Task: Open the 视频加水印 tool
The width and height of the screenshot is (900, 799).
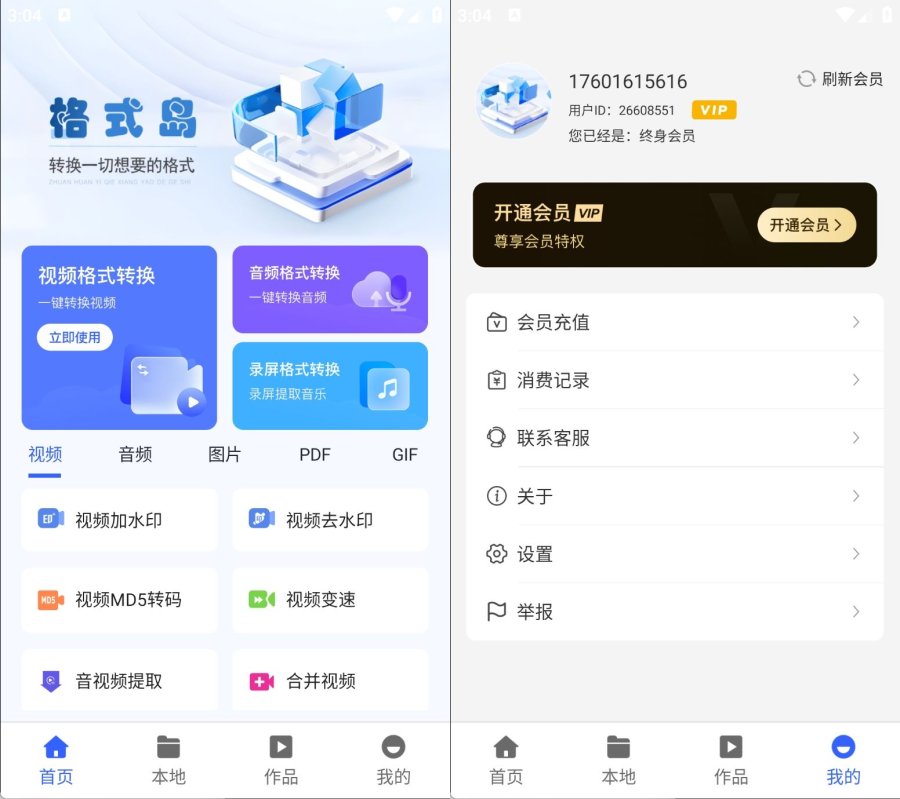Action: tap(119, 520)
